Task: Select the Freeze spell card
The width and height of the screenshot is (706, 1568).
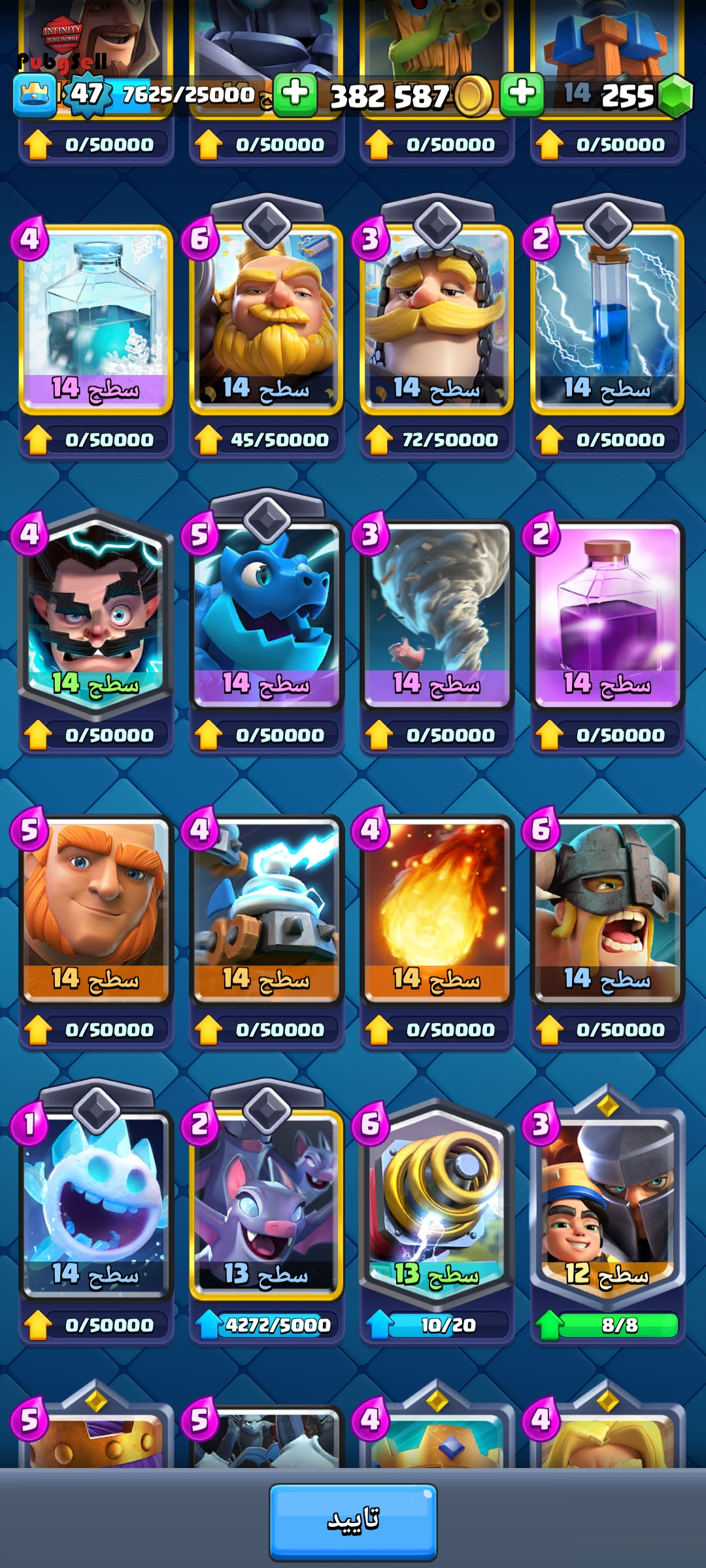Action: coord(95,320)
